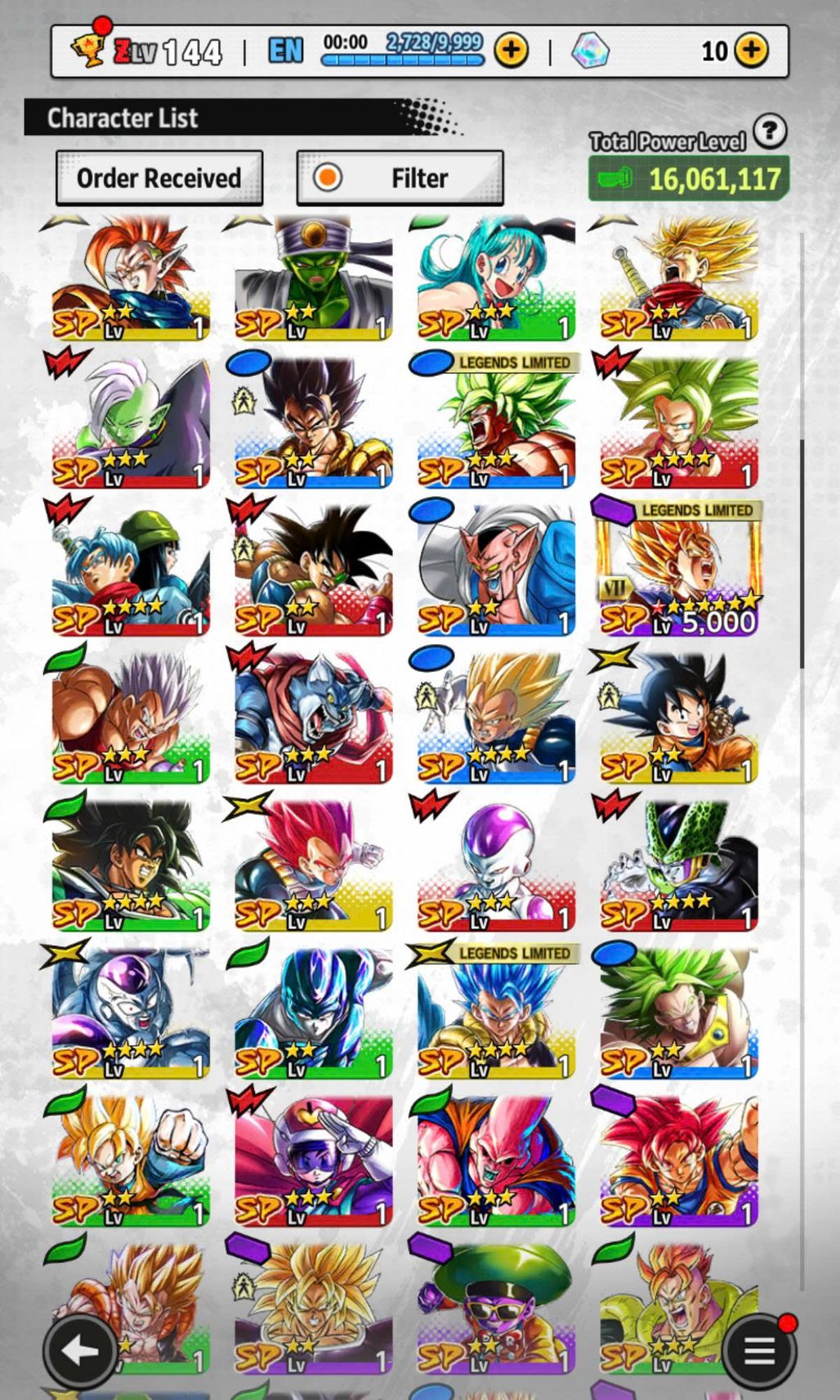This screenshot has height=1400, width=840.
Task: Select the red-haired Super Saiyan God Goku
Action: click(x=678, y=1159)
